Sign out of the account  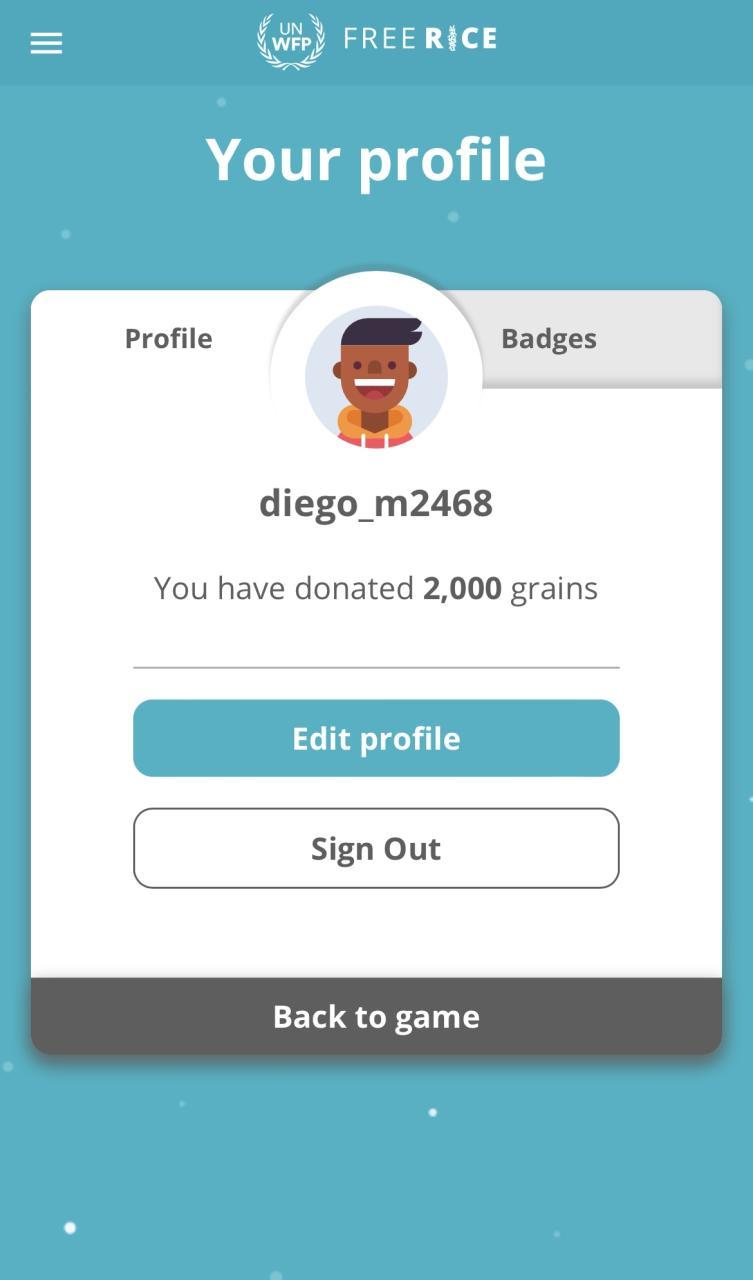point(376,848)
